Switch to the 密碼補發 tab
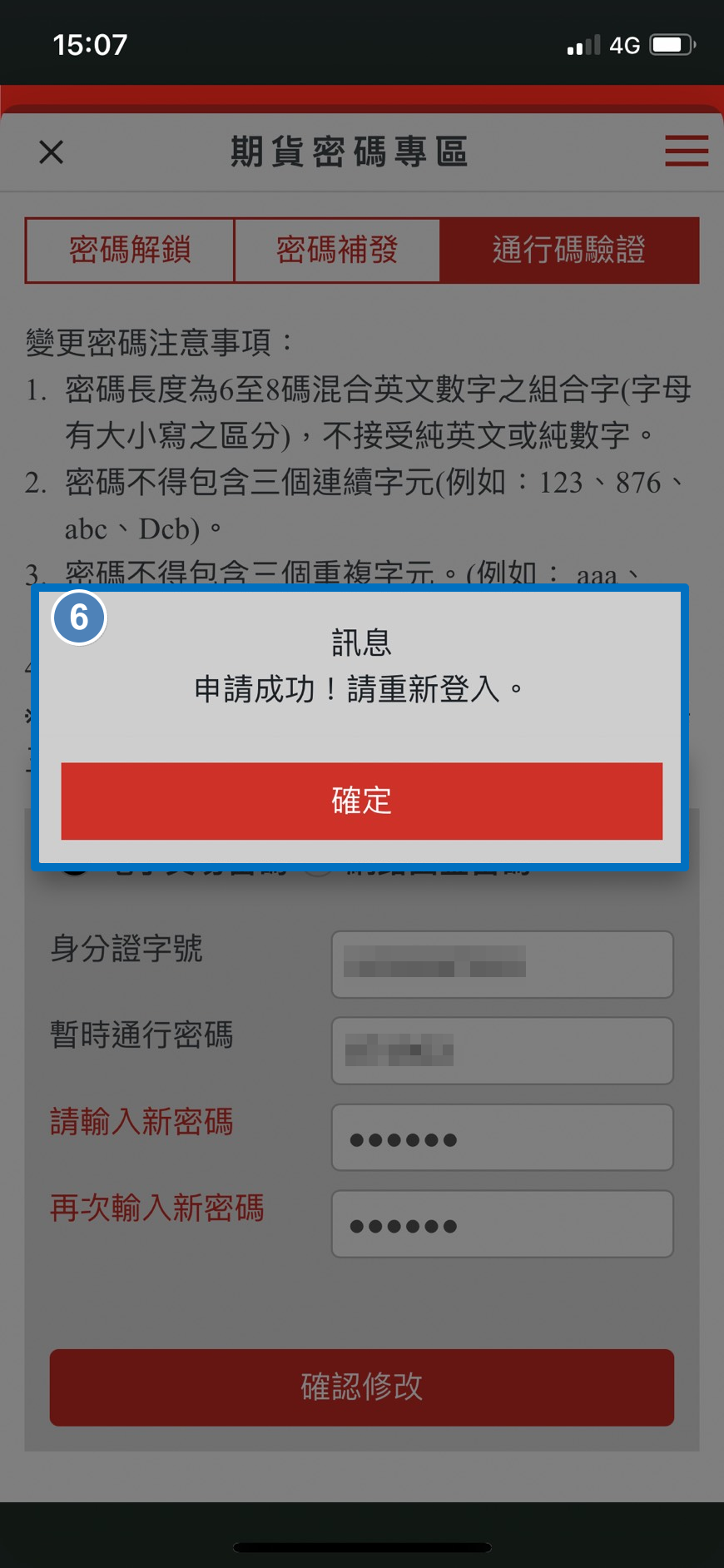724x1568 pixels. (337, 251)
